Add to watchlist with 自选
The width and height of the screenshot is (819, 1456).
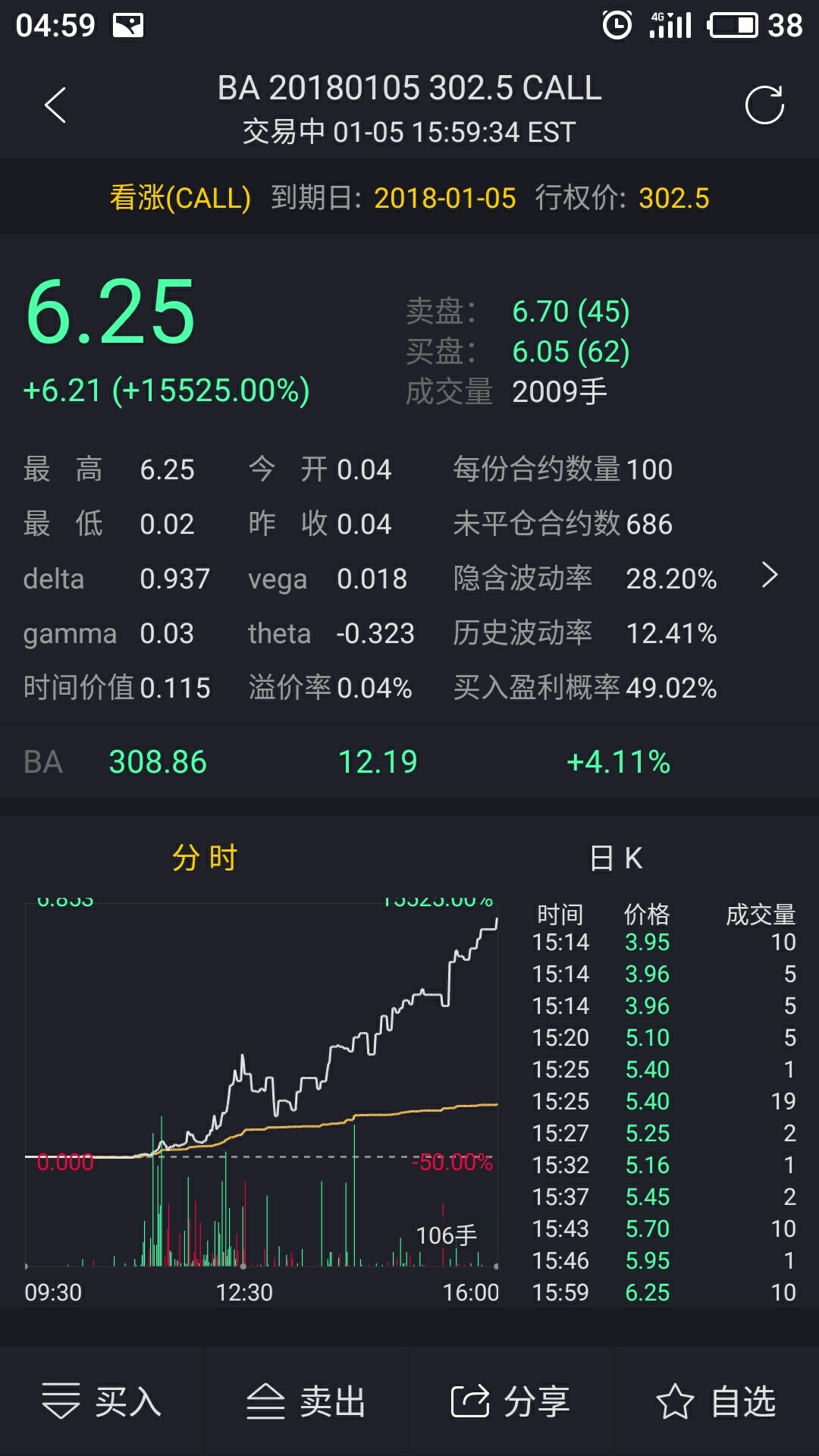click(717, 1401)
